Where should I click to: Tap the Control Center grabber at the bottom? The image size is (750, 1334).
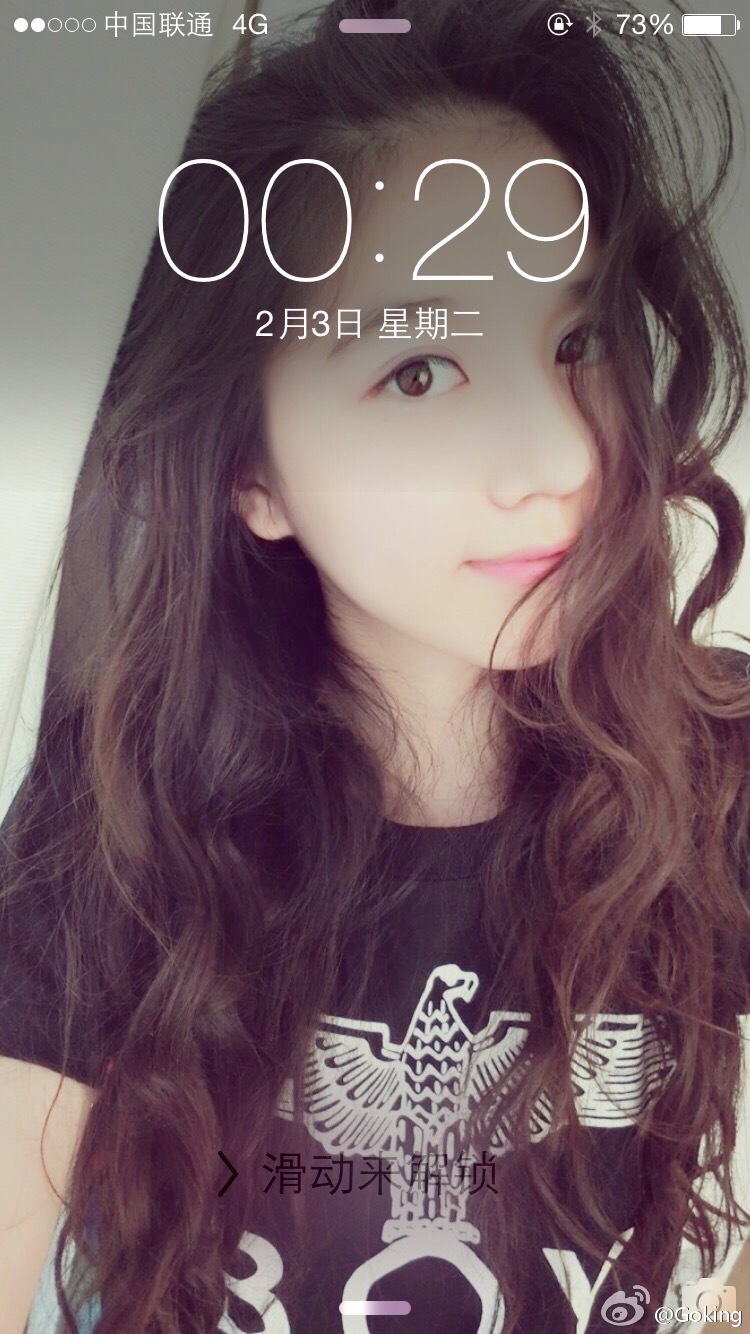point(374,1307)
